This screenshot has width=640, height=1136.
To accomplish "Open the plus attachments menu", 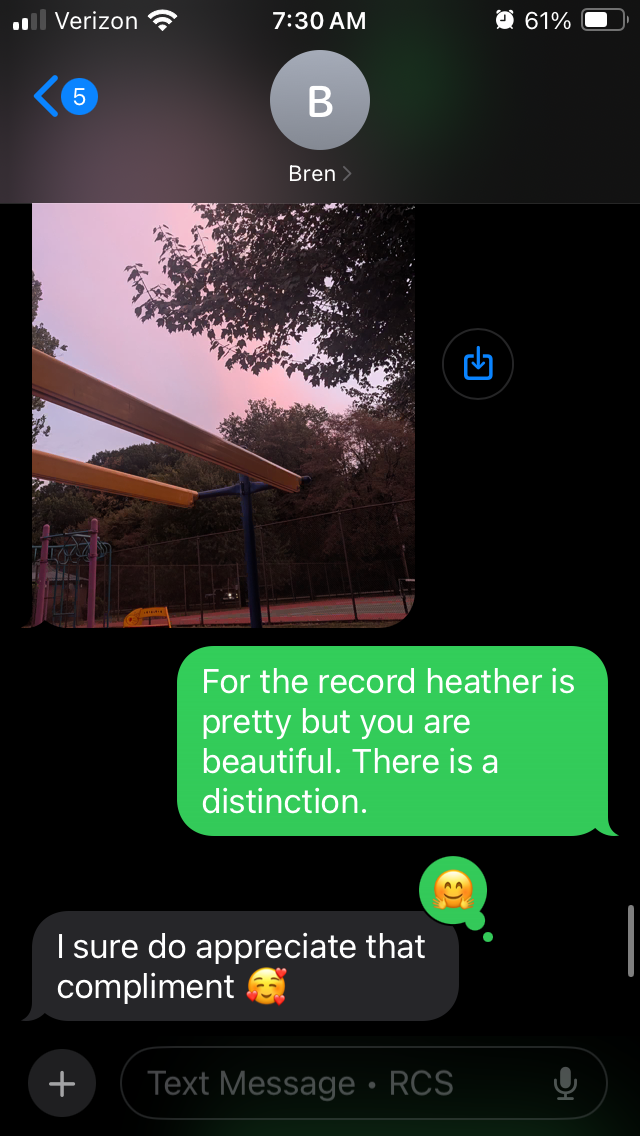I will 62,1083.
